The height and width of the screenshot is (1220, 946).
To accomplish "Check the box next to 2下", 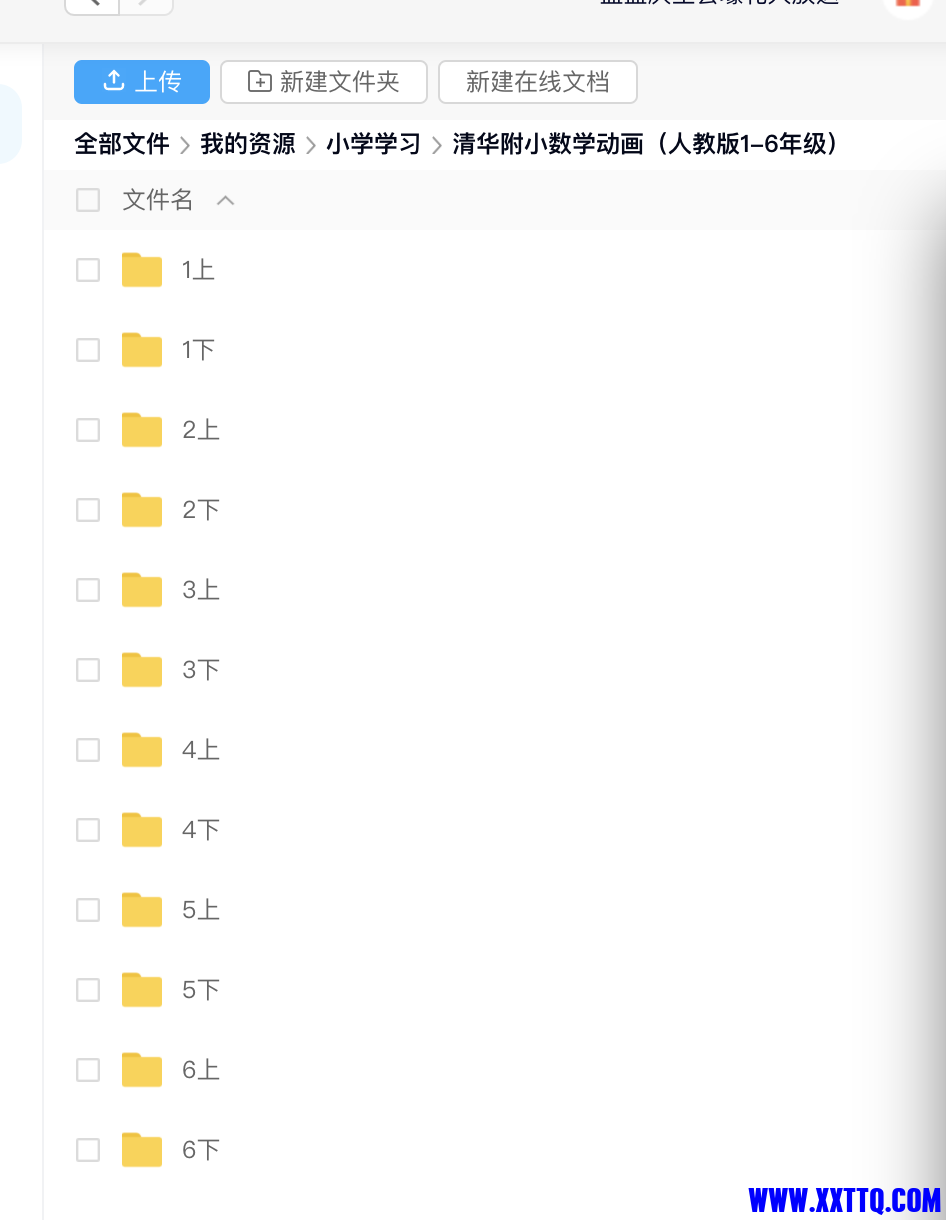I will (88, 510).
